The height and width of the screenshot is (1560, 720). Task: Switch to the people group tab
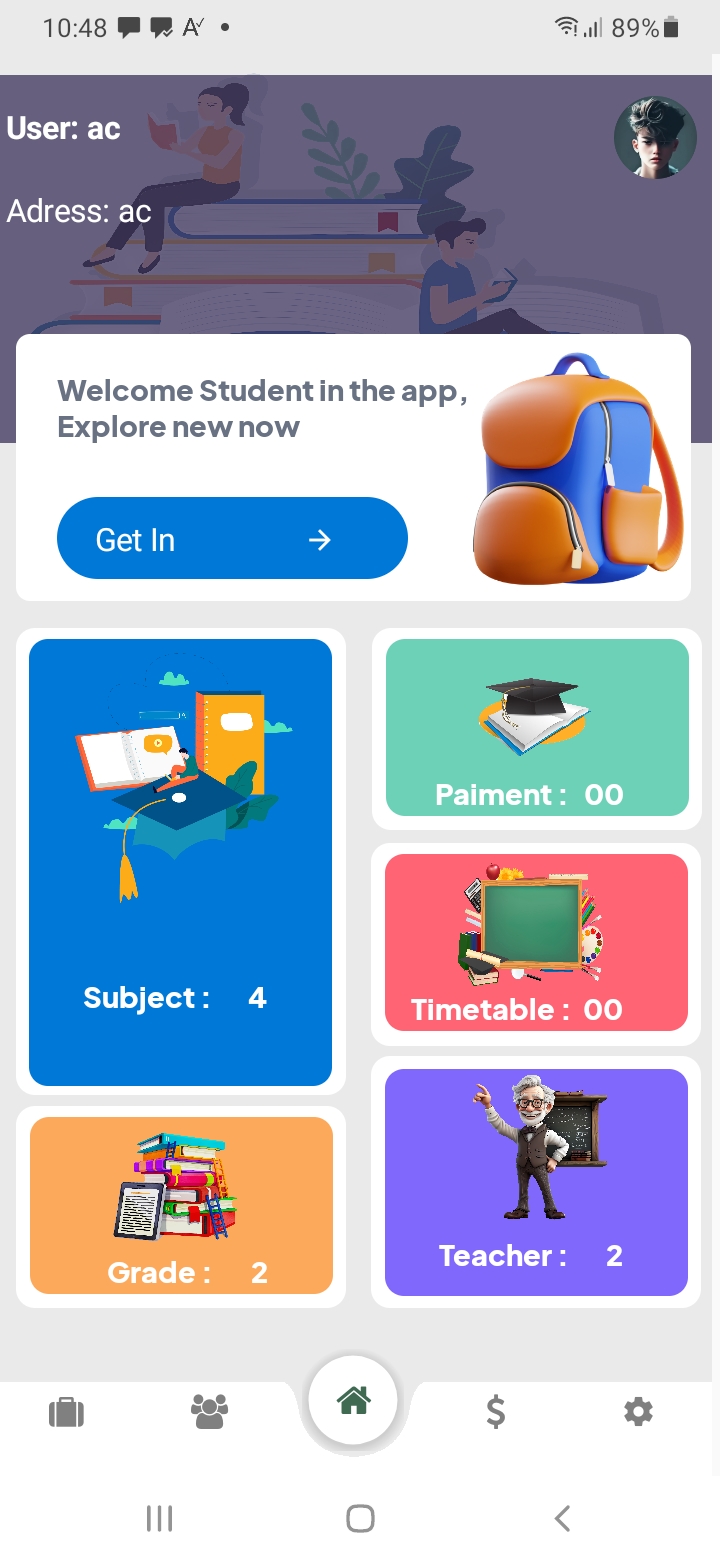(x=209, y=1412)
